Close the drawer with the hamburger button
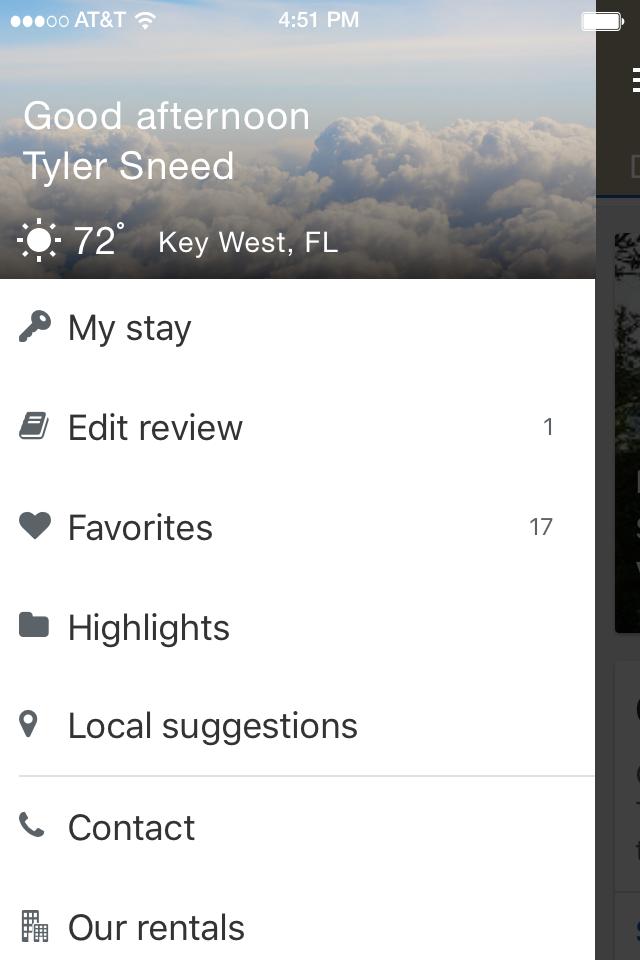 pyautogui.click(x=634, y=80)
